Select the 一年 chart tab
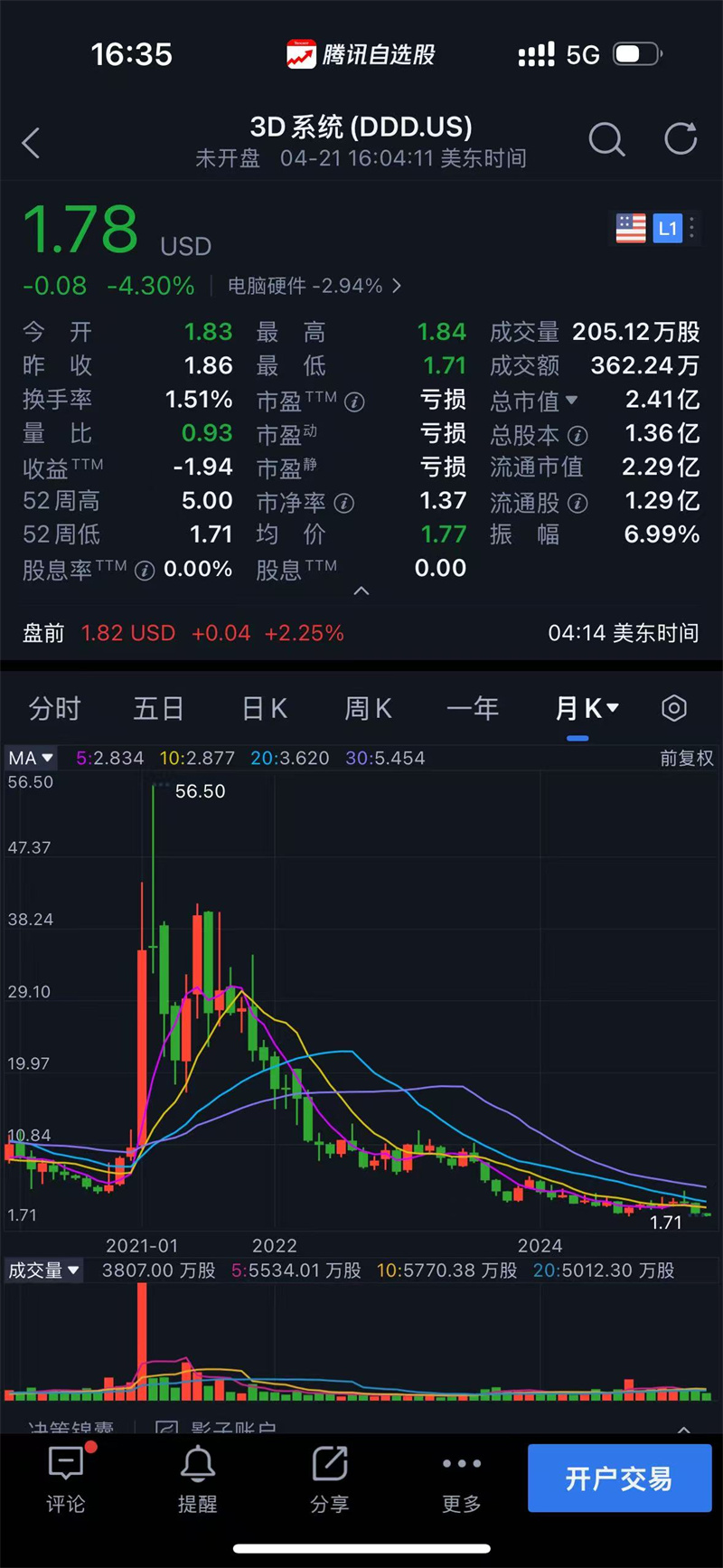Viewport: 723px width, 1568px height. [473, 708]
